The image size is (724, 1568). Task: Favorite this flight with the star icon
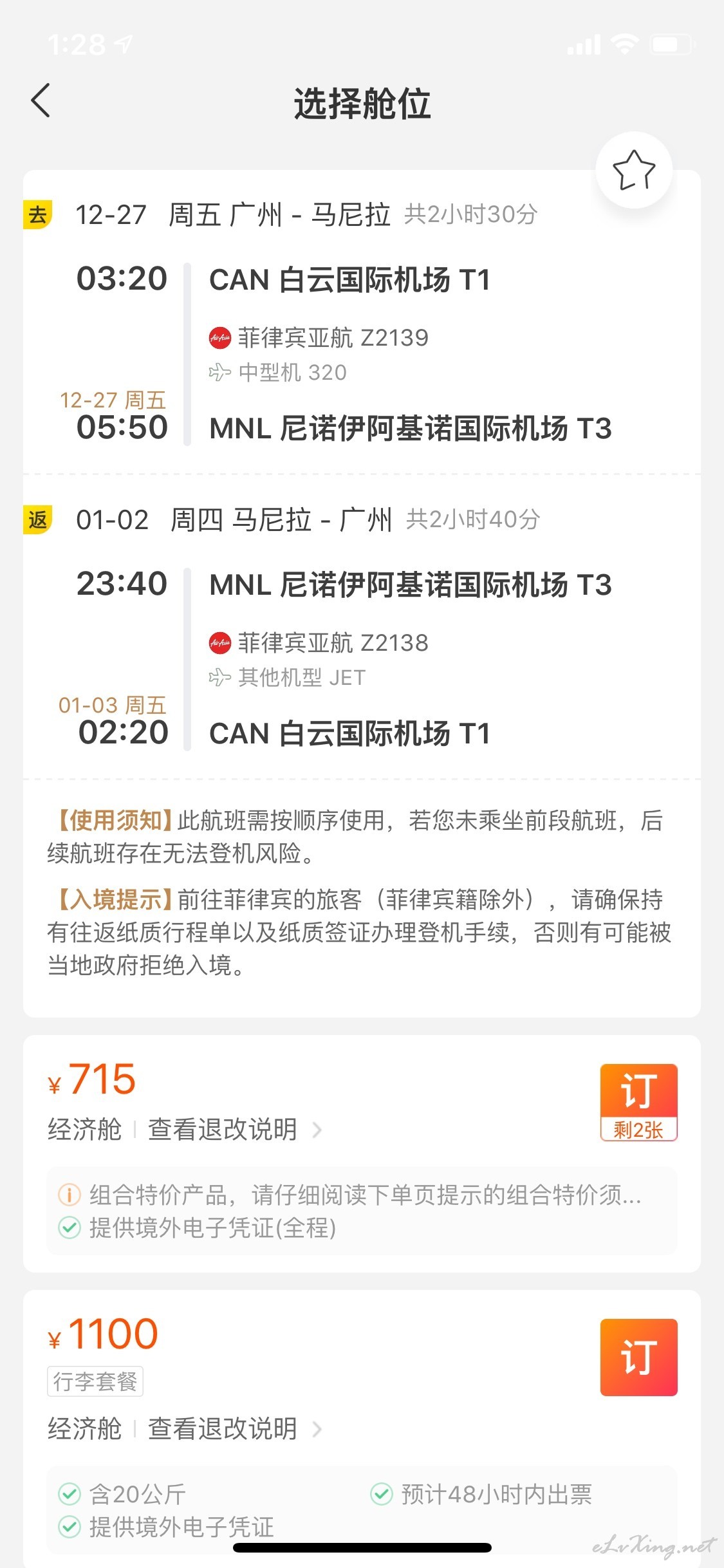(x=634, y=170)
